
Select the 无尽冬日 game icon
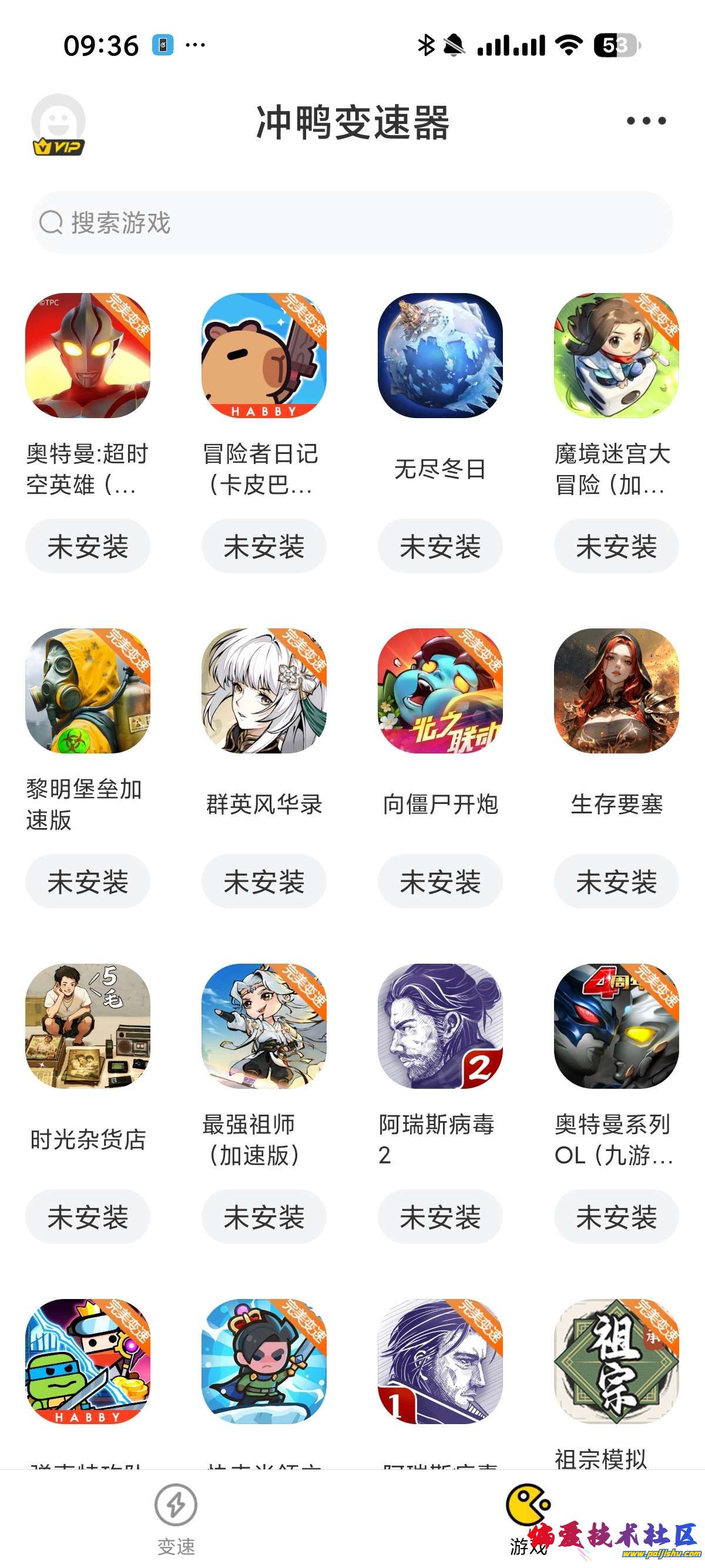coord(439,356)
